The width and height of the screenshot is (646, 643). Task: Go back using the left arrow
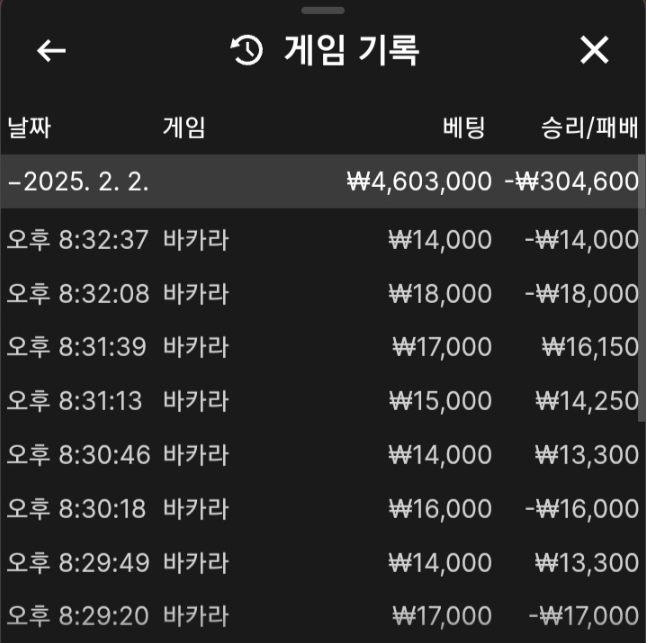pos(51,50)
